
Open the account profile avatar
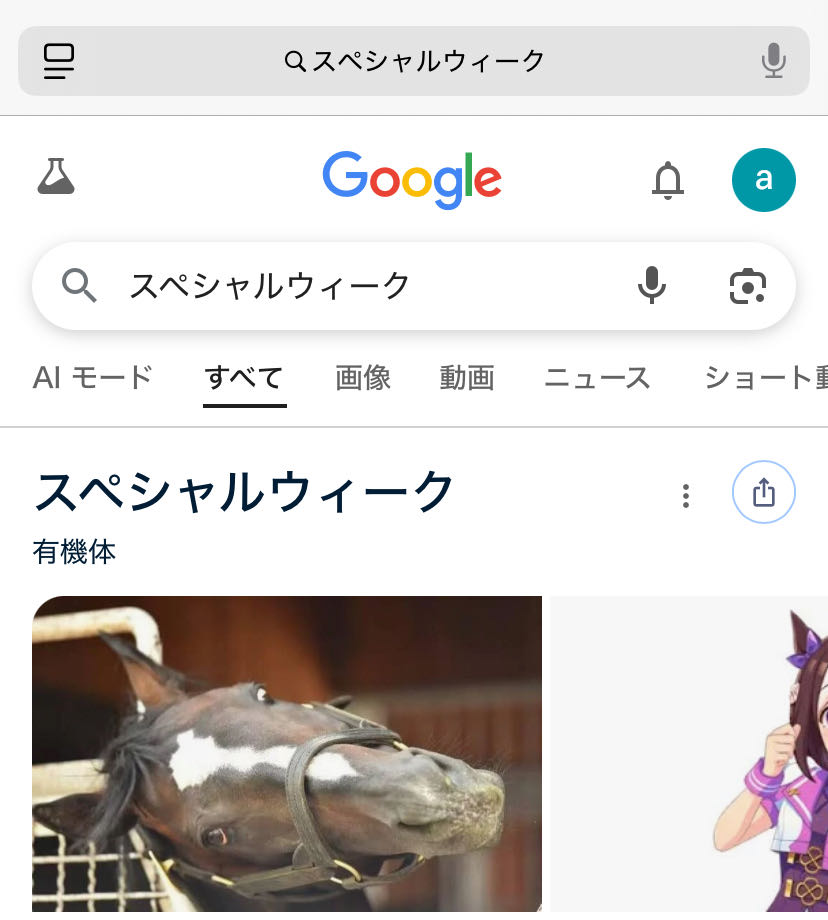pos(764,180)
